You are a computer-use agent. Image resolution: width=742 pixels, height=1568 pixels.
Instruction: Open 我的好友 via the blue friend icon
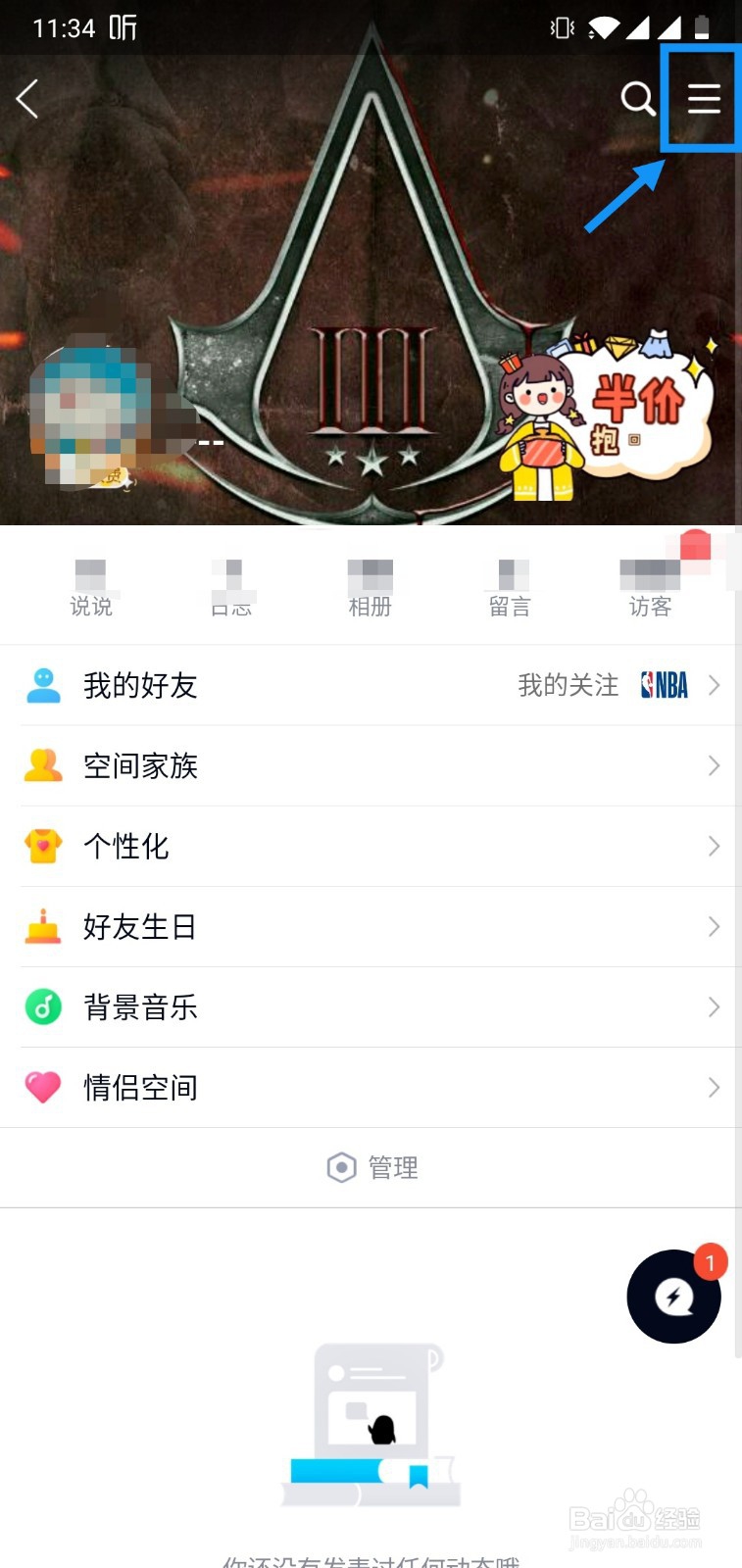pos(42,685)
